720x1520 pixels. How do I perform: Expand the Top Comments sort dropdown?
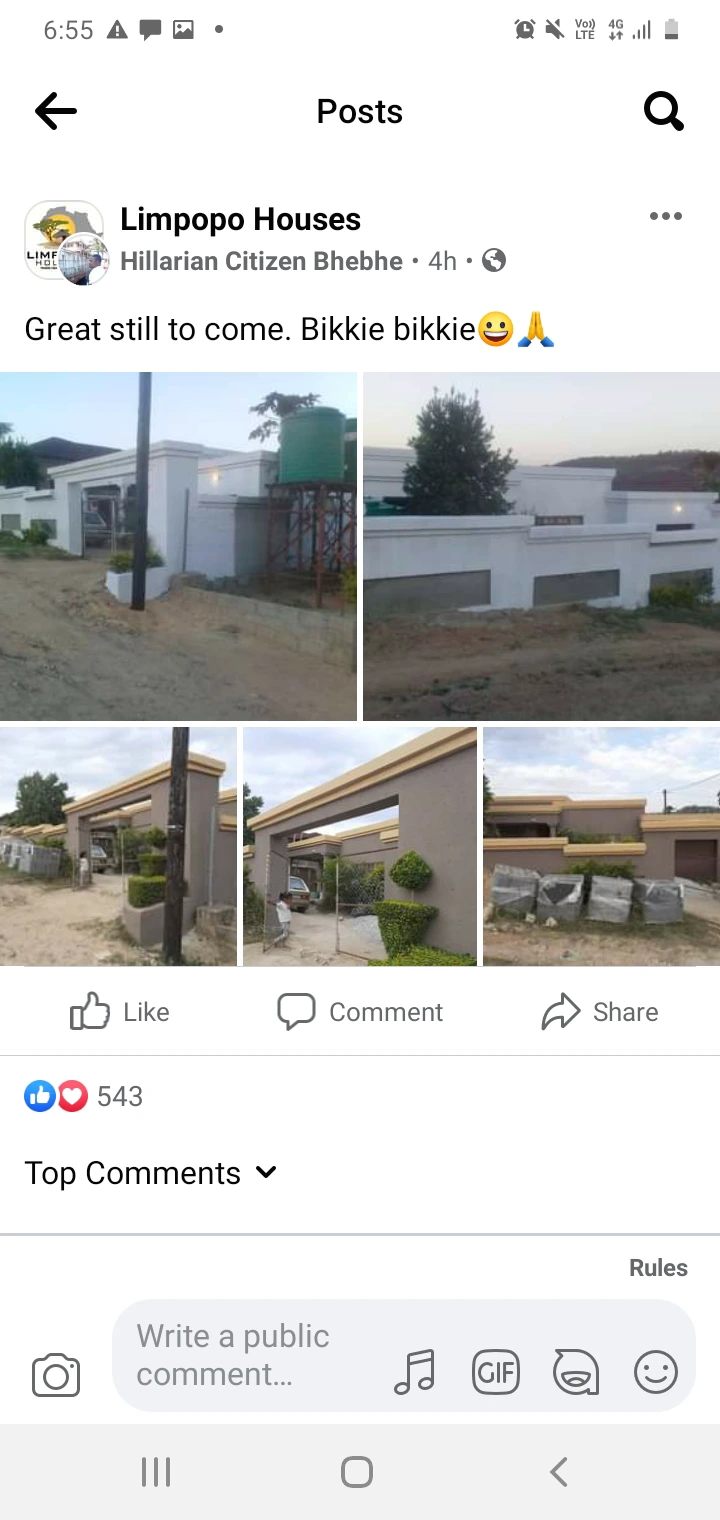pyautogui.click(x=150, y=1173)
